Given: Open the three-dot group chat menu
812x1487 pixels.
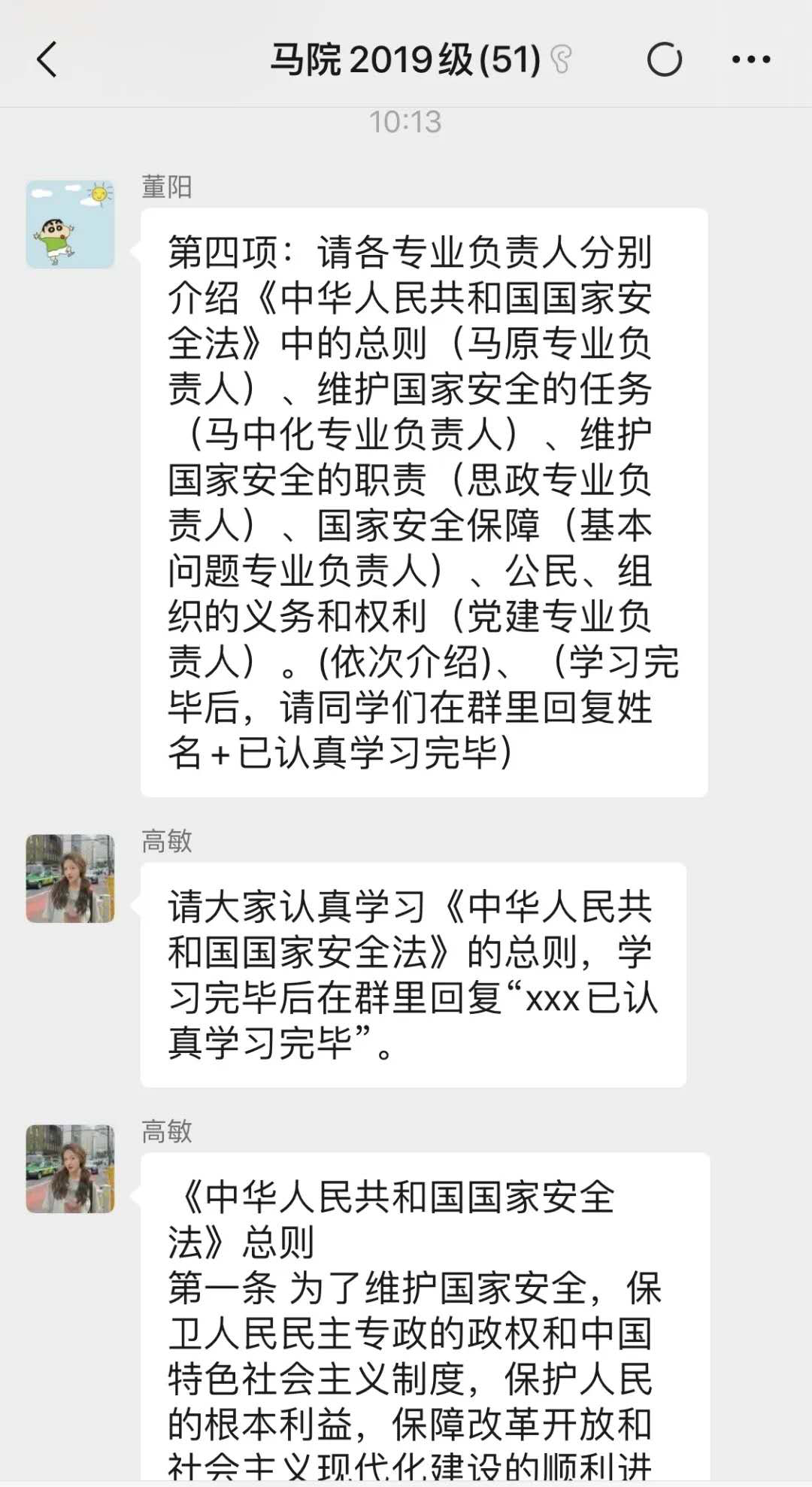Looking at the screenshot, I should 751,59.
